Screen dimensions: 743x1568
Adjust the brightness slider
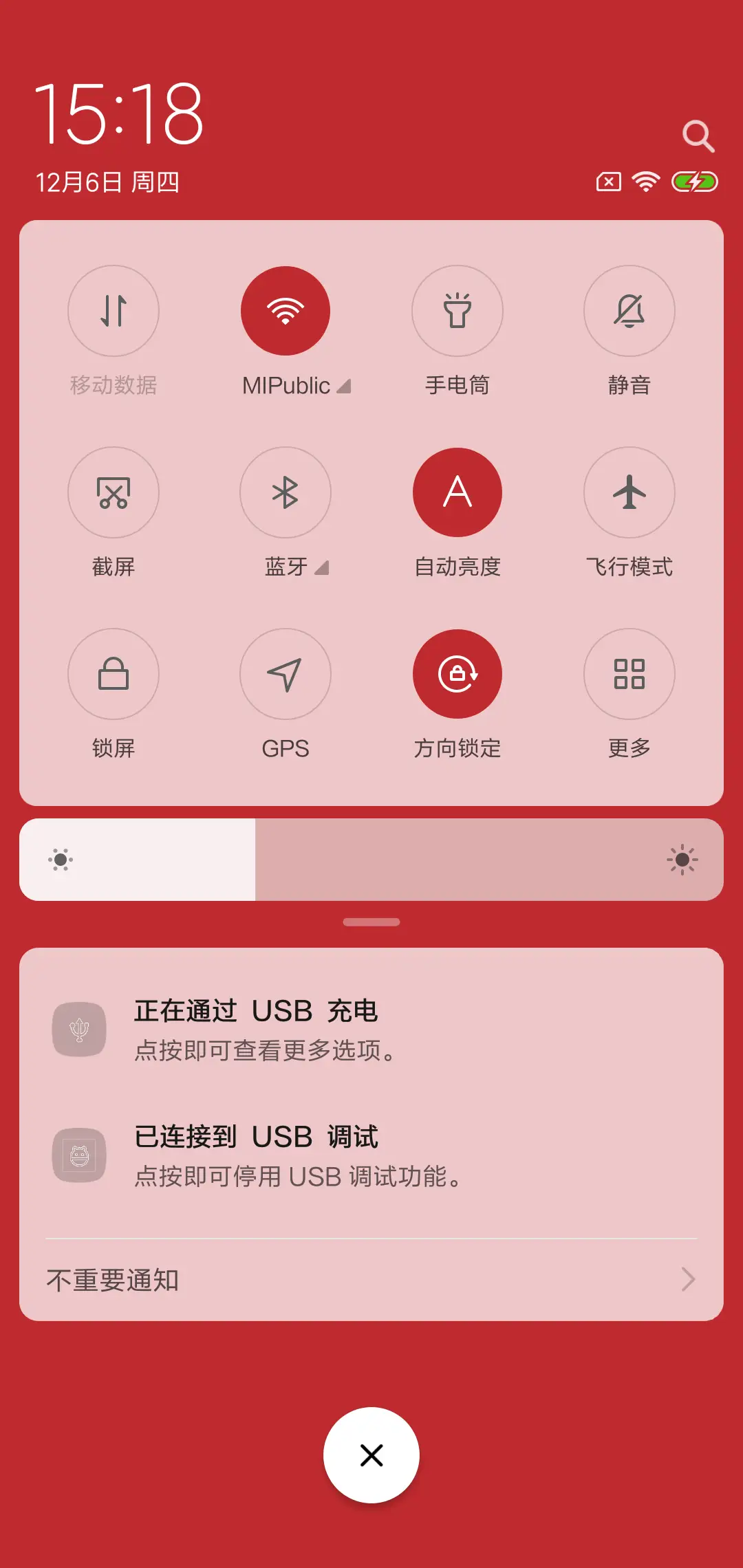click(371, 858)
